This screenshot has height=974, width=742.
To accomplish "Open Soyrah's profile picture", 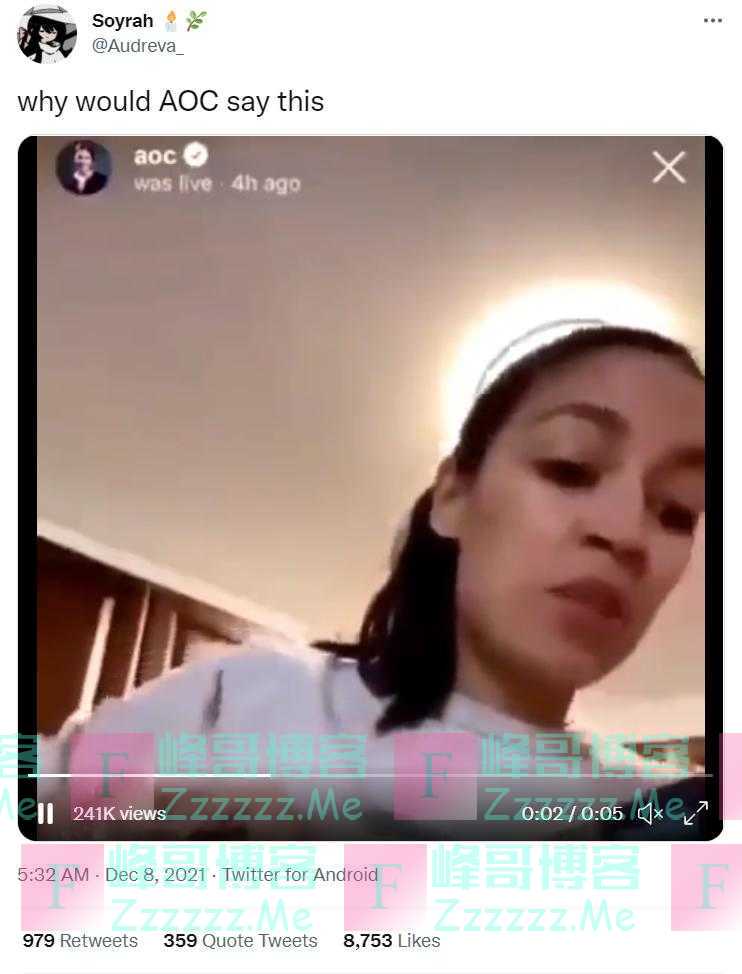I will (47, 34).
